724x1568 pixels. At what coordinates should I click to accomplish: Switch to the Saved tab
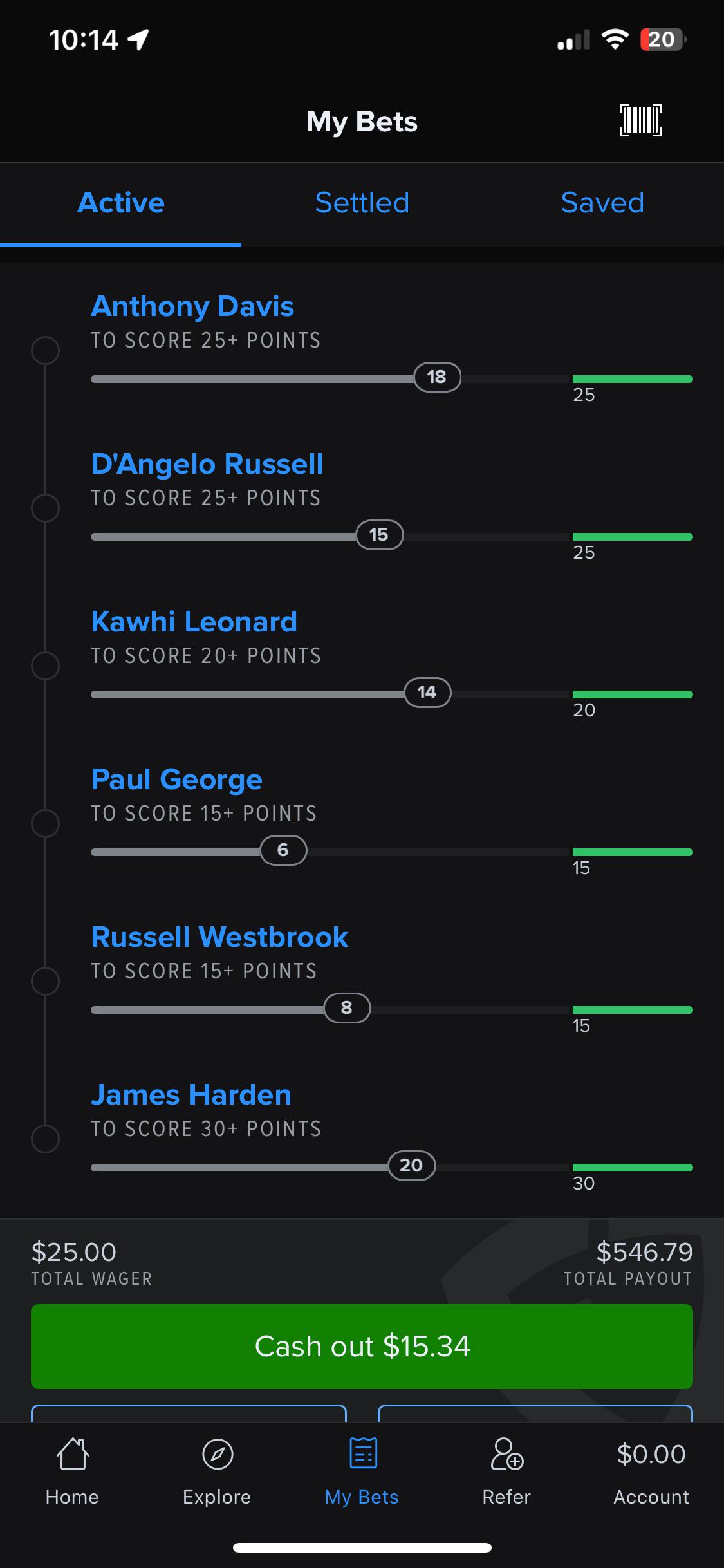(602, 203)
